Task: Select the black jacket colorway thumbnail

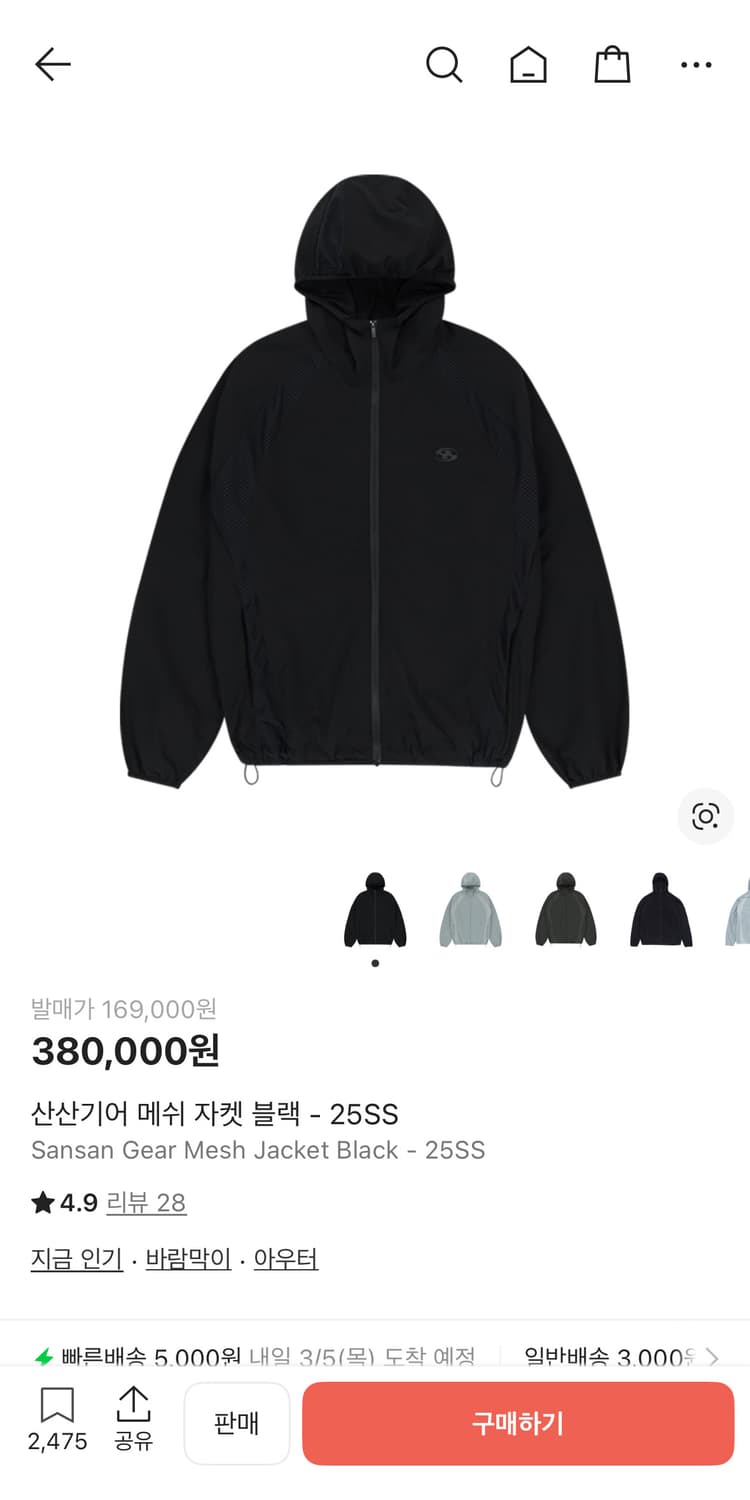Action: tap(374, 905)
